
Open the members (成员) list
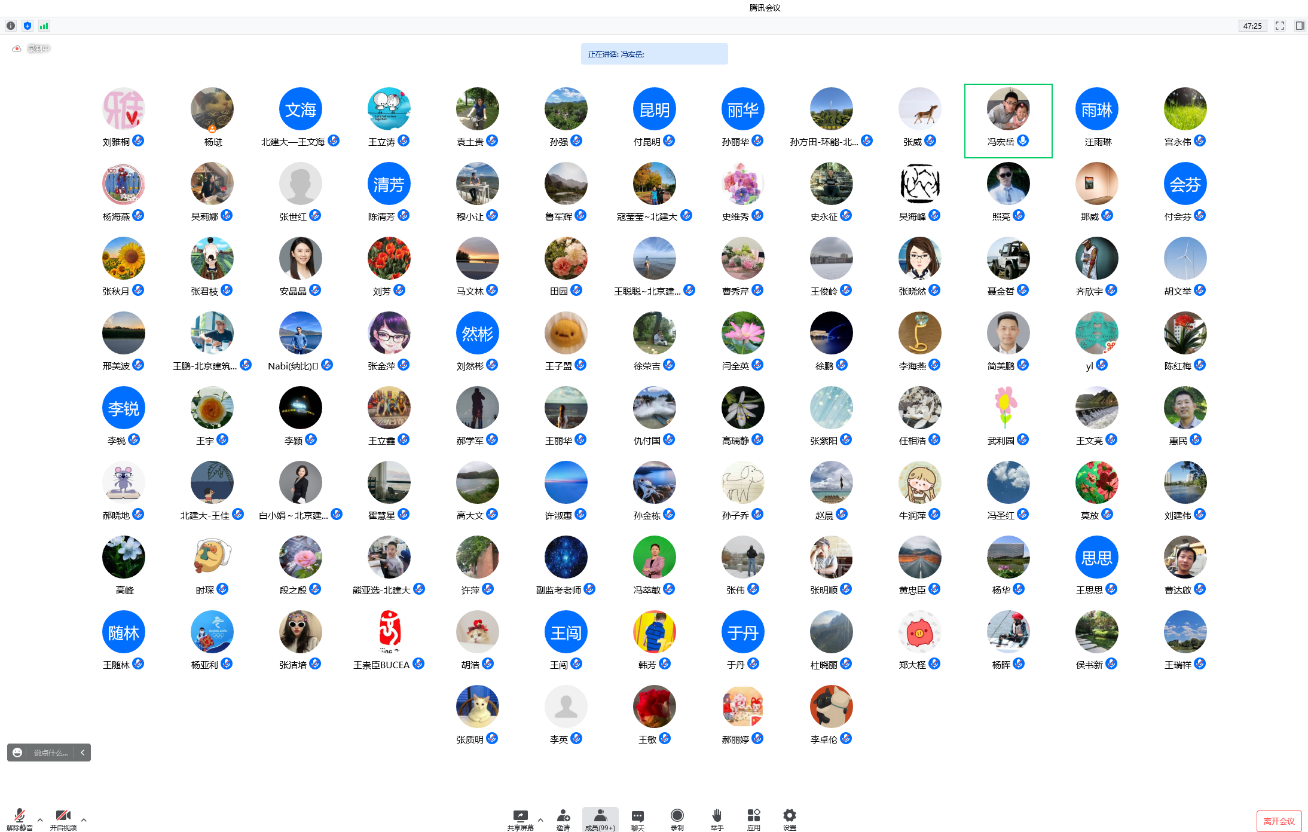point(600,818)
